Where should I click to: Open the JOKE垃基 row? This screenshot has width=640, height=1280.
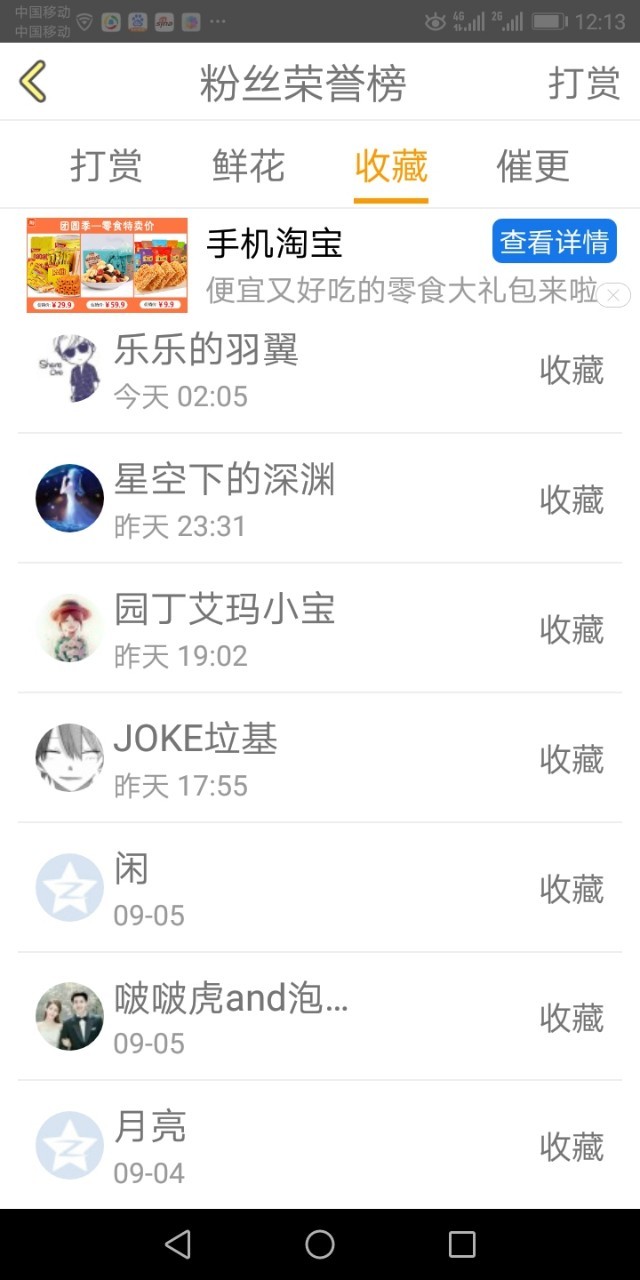pos(320,759)
